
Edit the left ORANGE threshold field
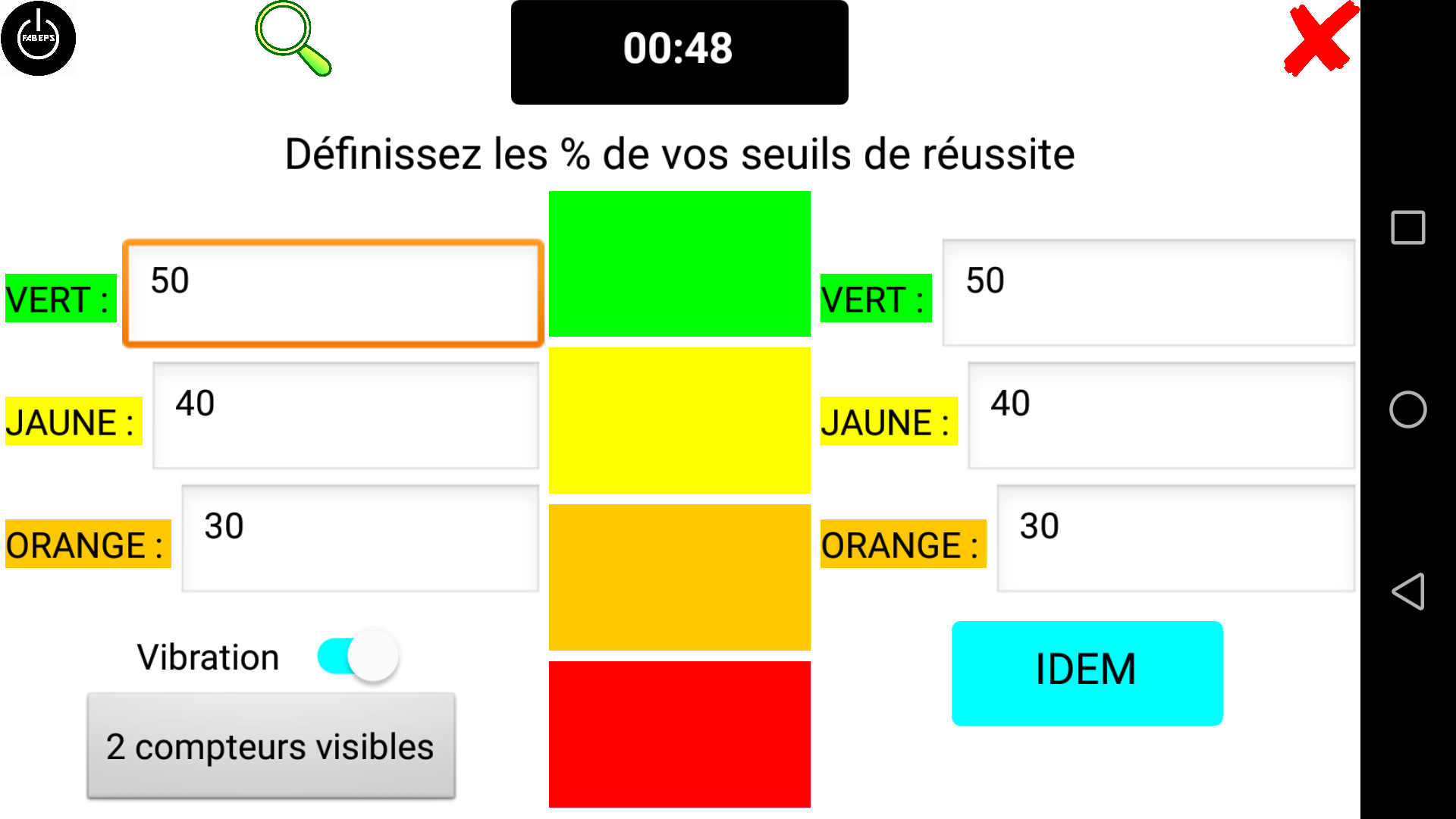tap(360, 538)
